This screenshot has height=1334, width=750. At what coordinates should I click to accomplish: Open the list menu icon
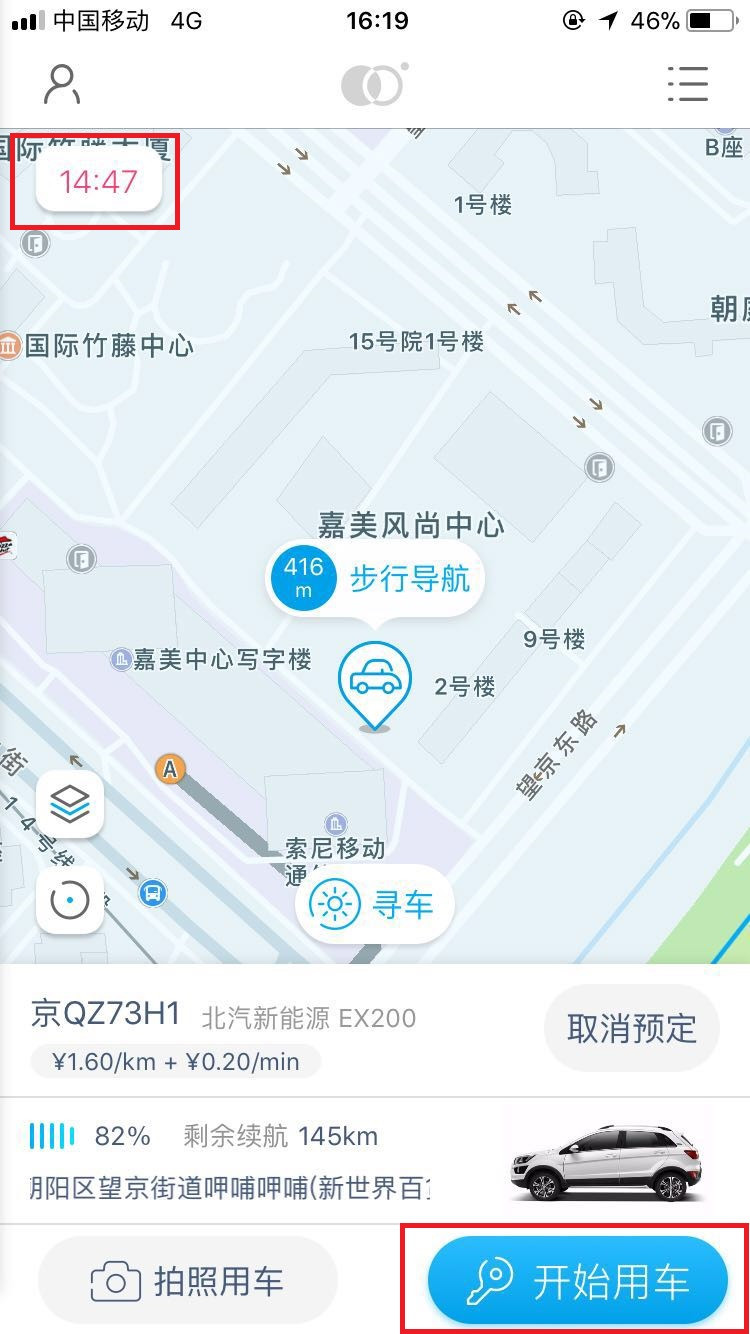click(687, 84)
